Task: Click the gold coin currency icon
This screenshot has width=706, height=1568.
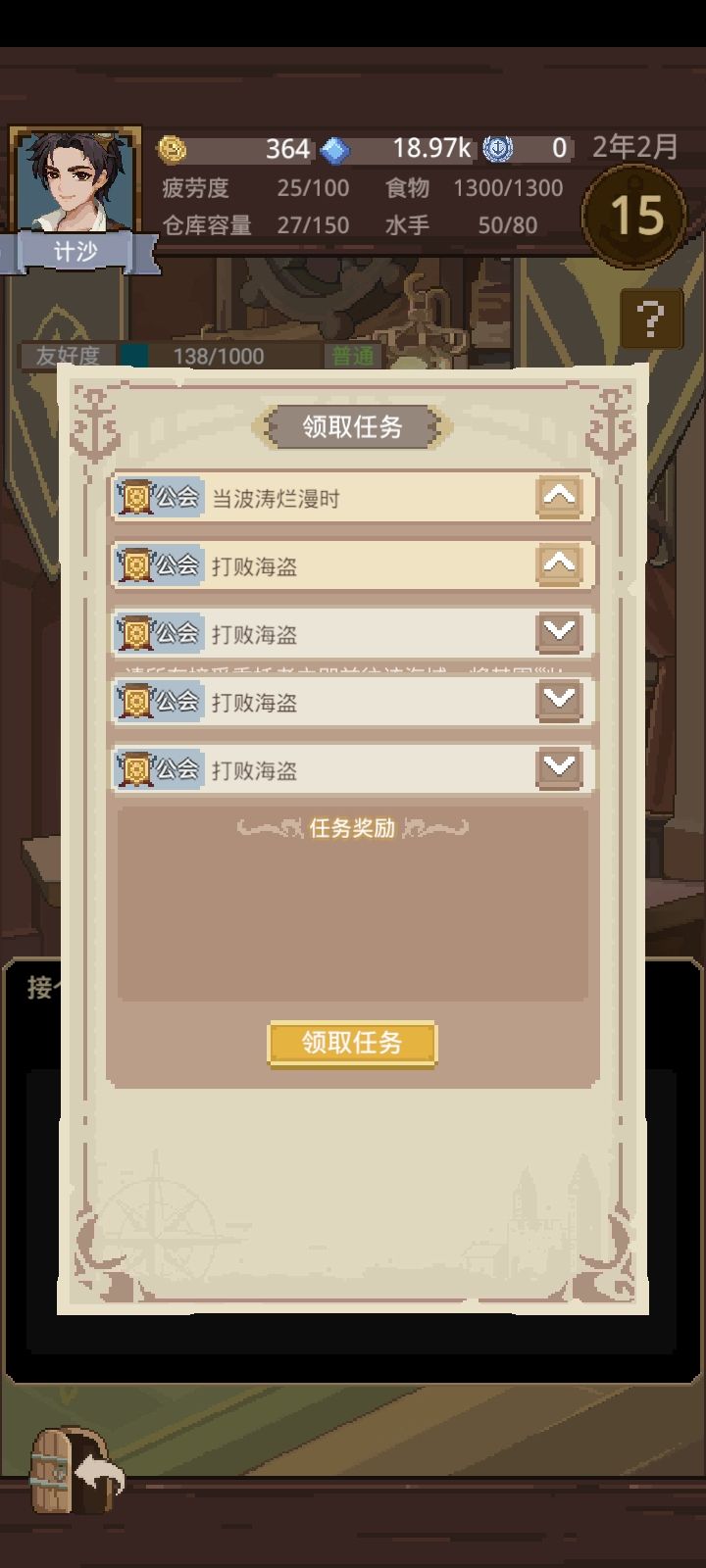Action: 171,148
